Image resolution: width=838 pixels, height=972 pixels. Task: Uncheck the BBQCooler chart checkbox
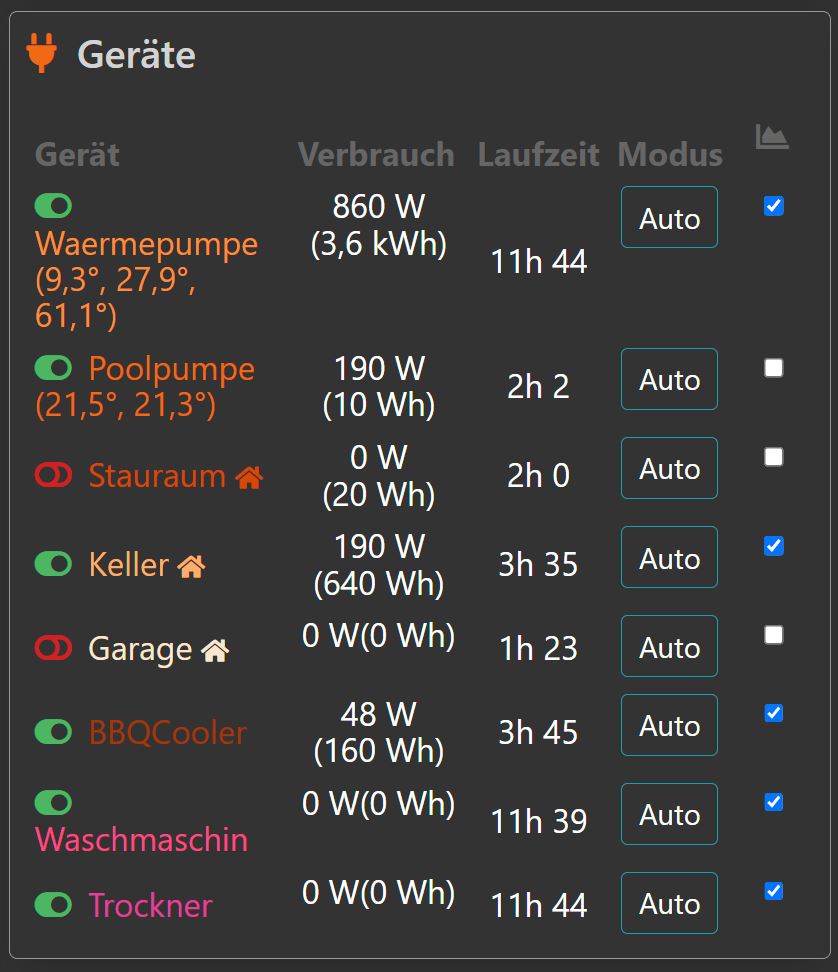coord(773,713)
